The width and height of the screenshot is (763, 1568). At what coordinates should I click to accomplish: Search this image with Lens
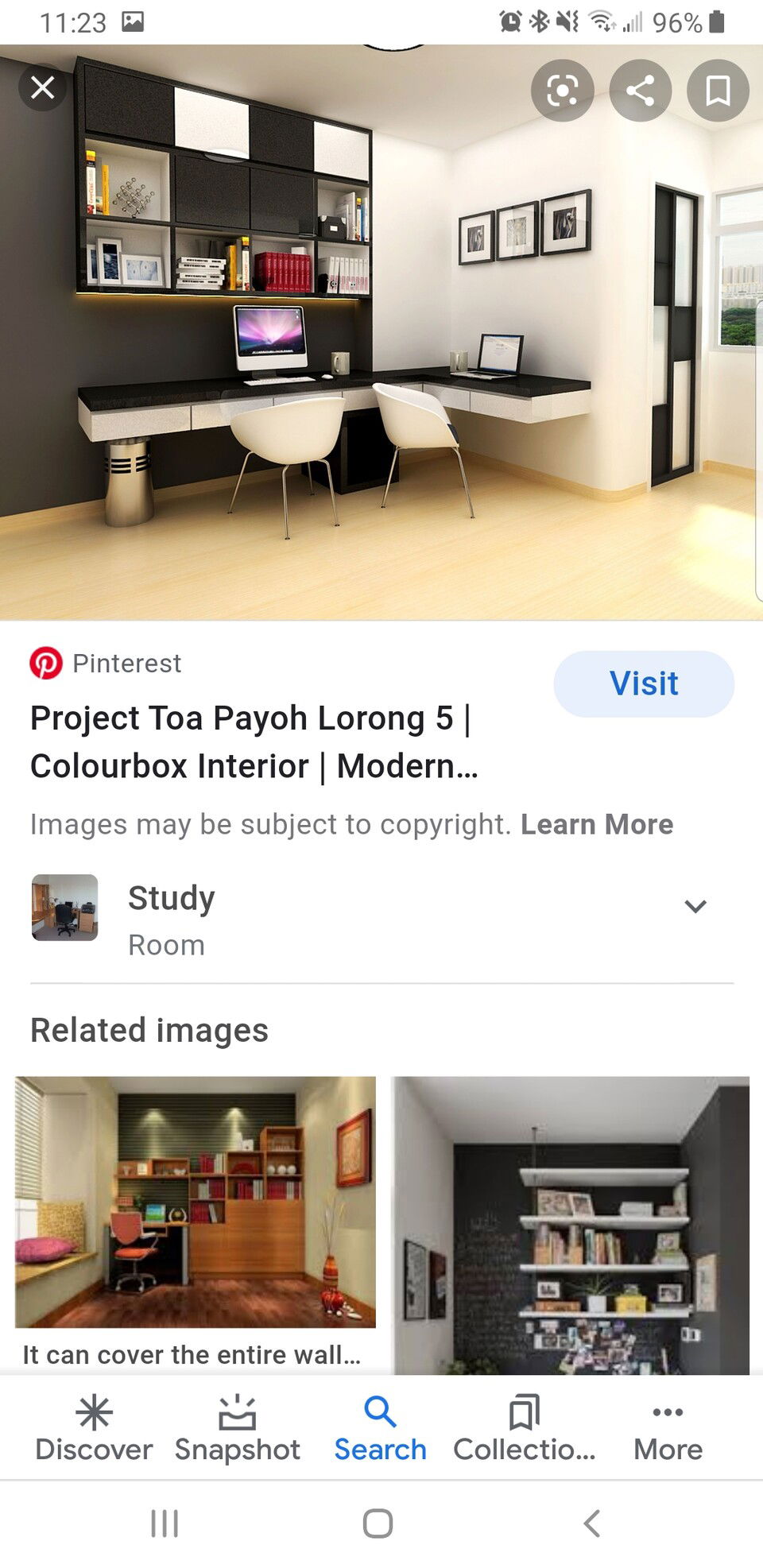[x=562, y=91]
